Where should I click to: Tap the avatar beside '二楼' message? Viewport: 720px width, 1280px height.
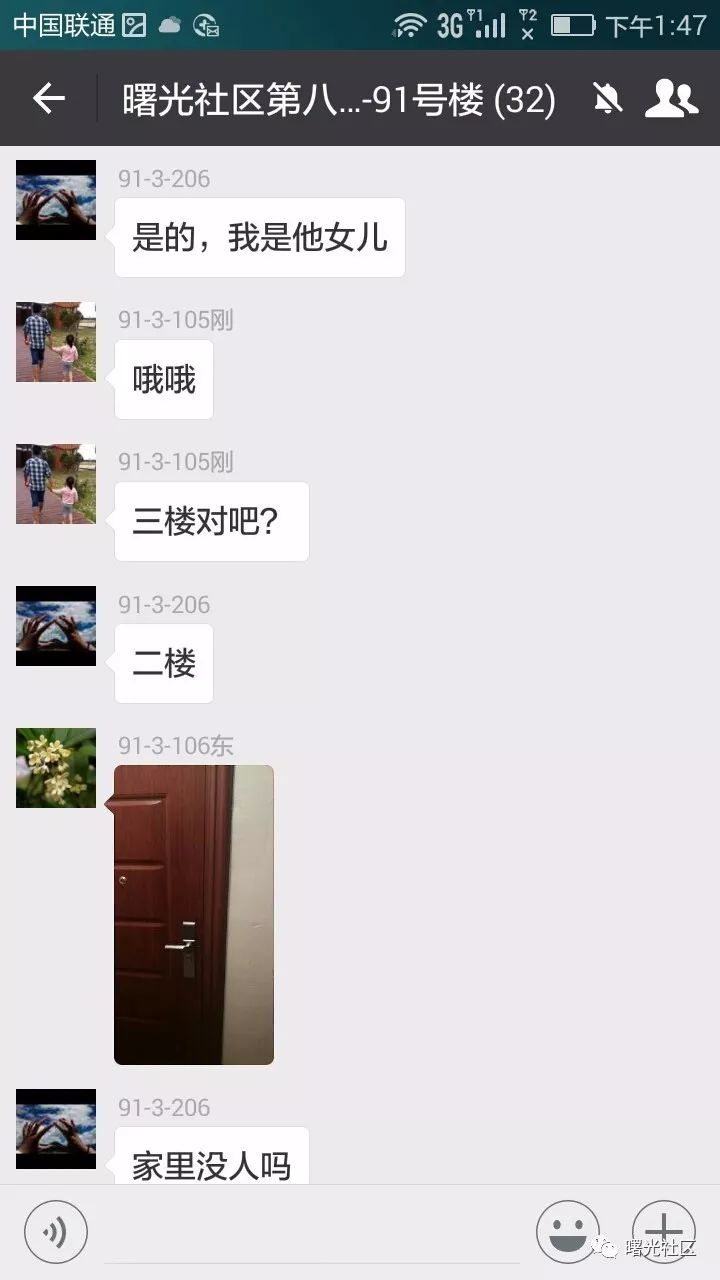pyautogui.click(x=56, y=626)
